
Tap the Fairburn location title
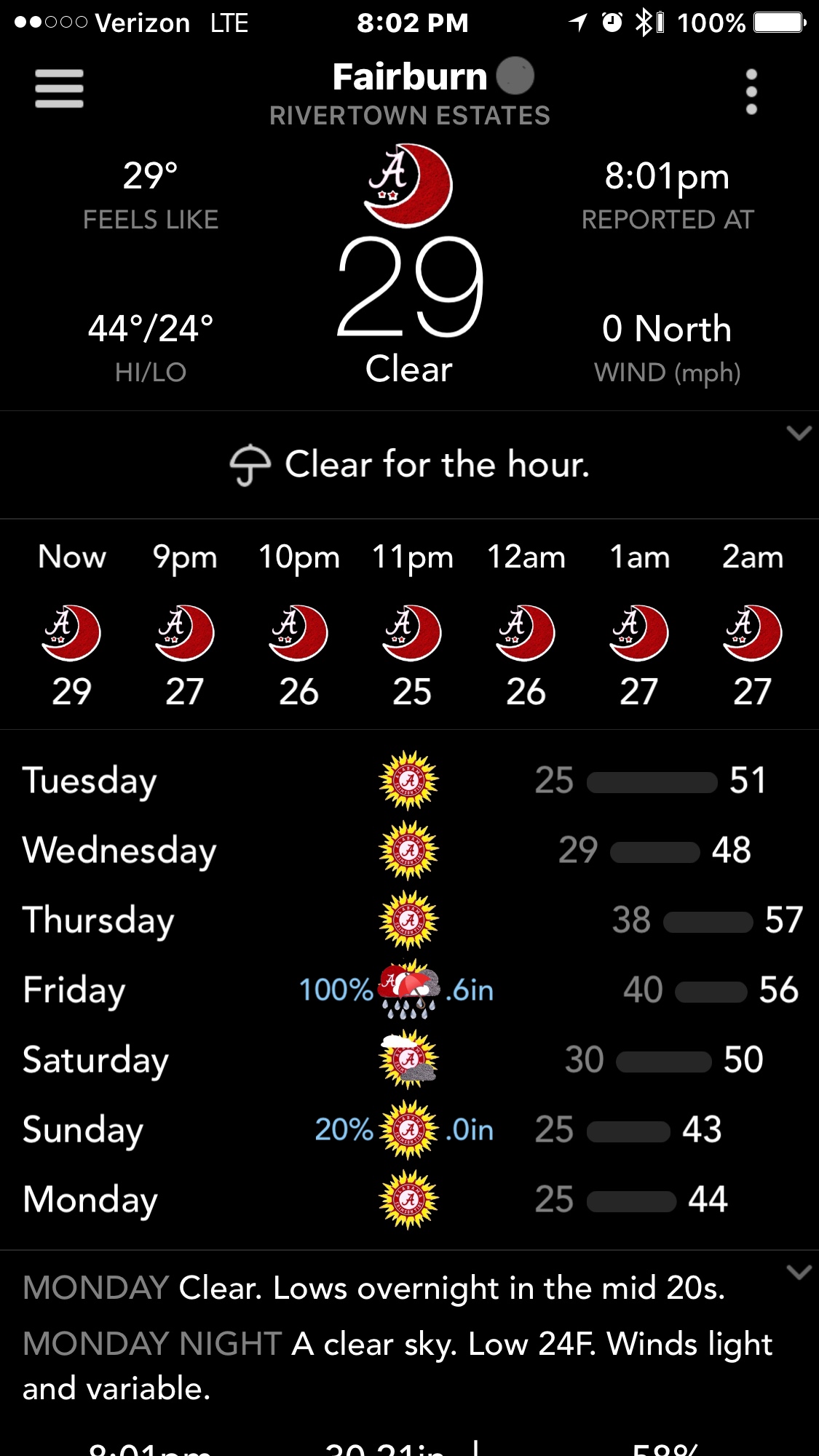(410, 77)
